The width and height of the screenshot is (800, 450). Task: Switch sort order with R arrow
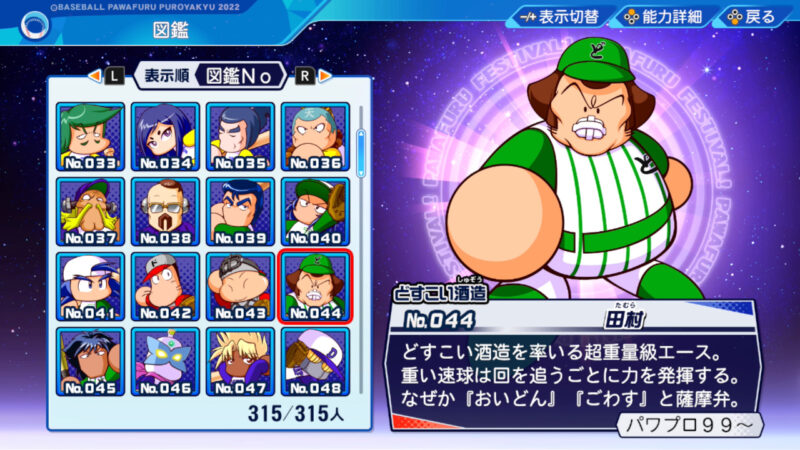click(305, 75)
